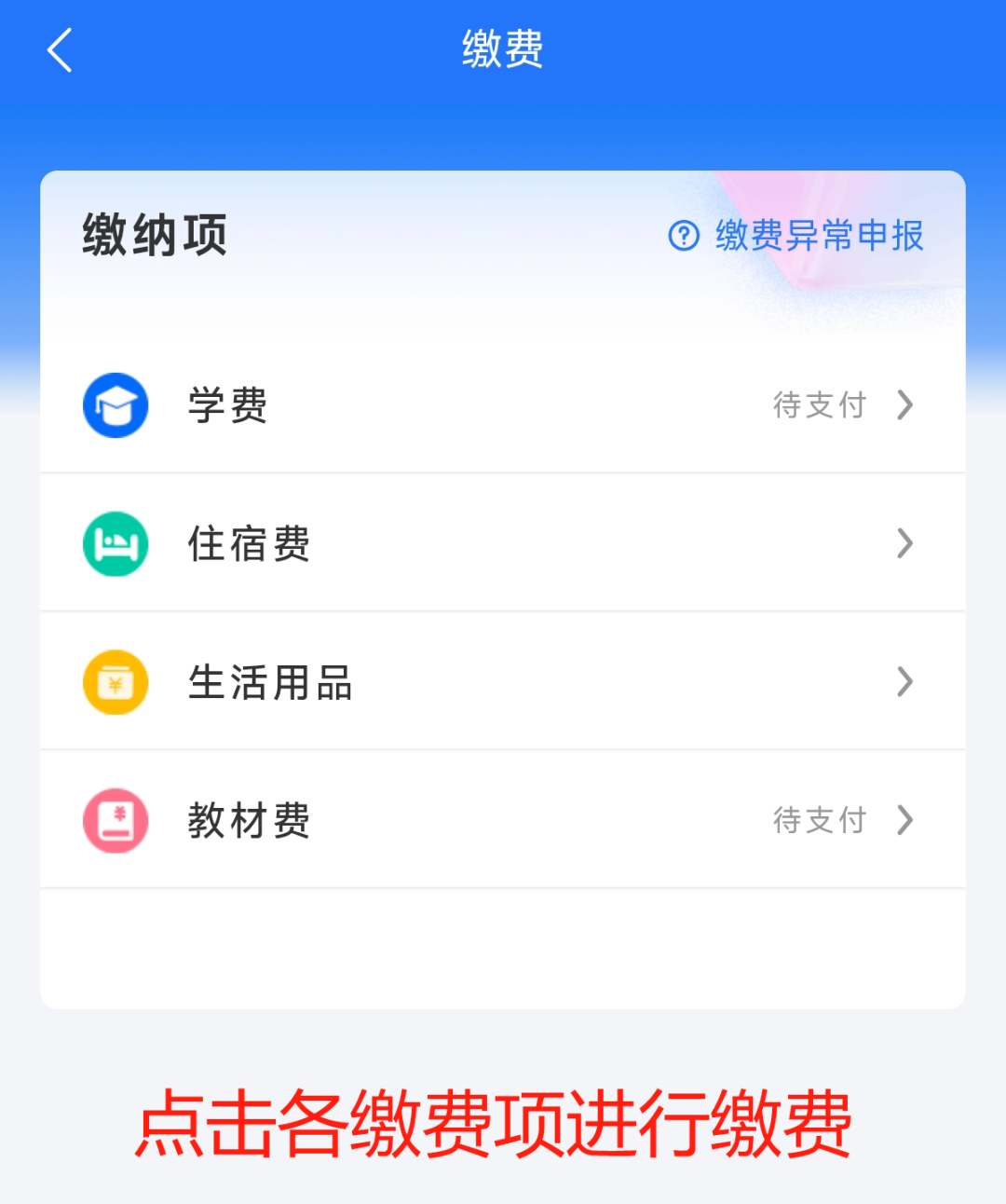The height and width of the screenshot is (1204, 1006).
Task: Click the question mark help icon
Action: coord(683,237)
